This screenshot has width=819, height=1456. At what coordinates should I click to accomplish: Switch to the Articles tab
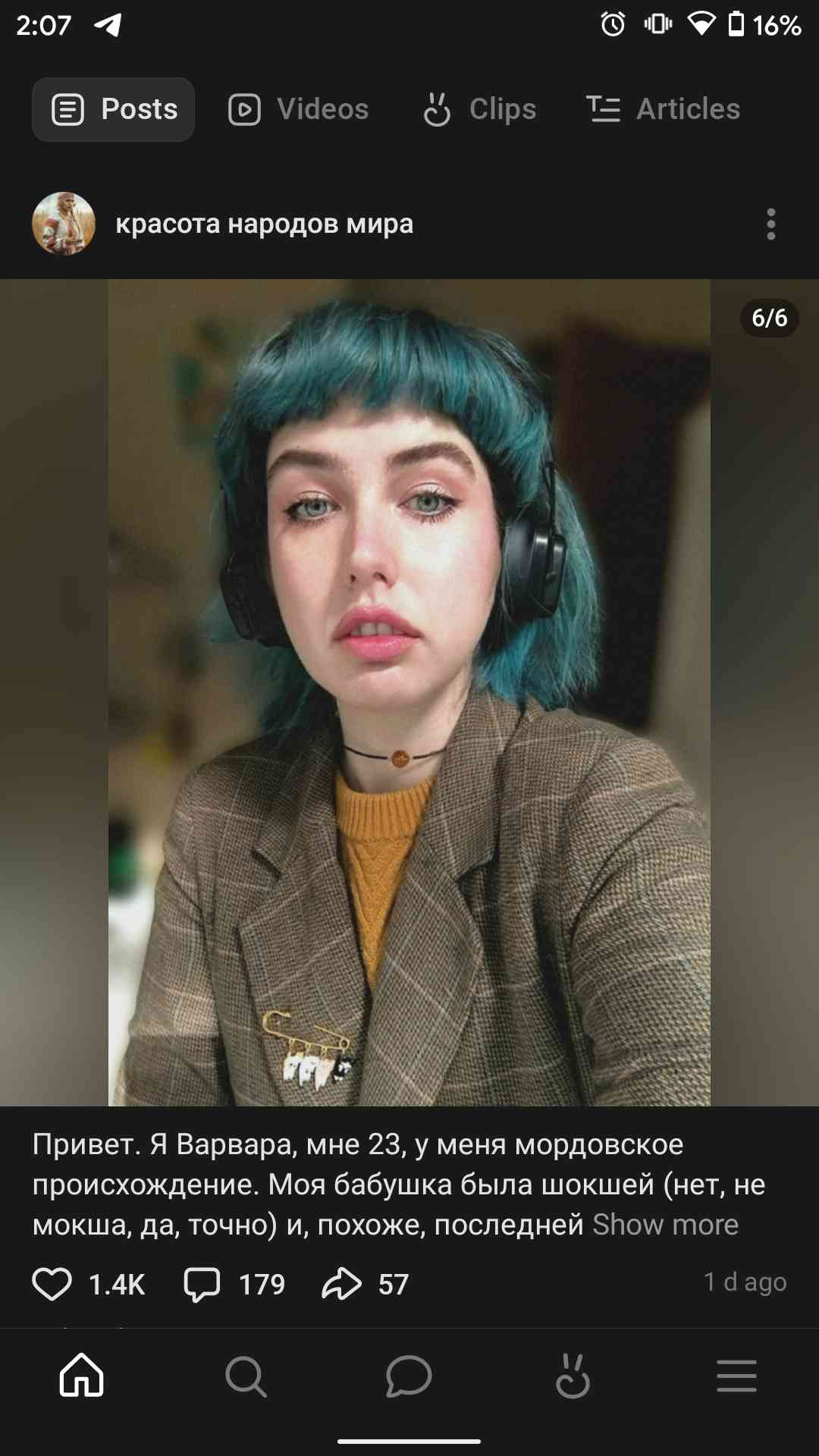pos(664,109)
